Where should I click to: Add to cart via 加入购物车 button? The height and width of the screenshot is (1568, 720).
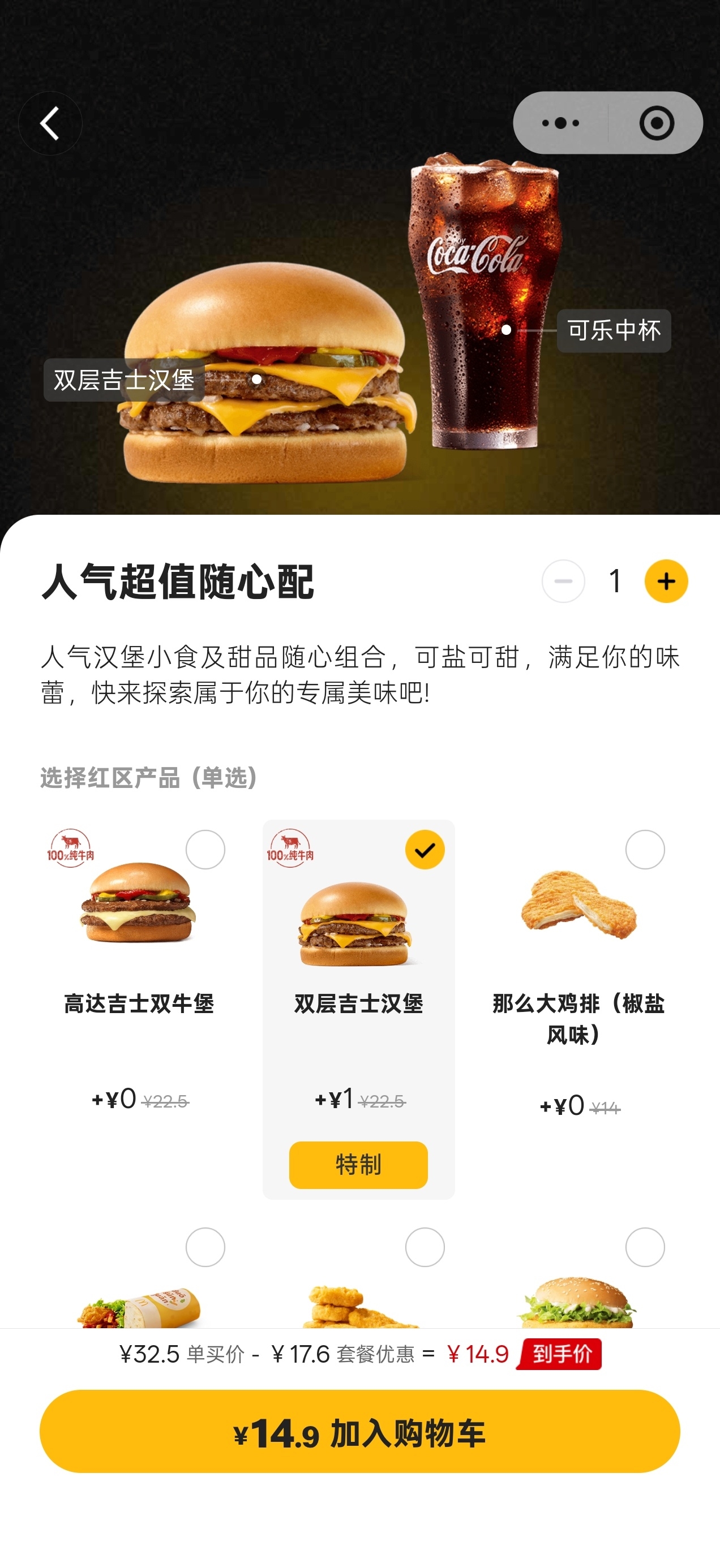point(359,1432)
